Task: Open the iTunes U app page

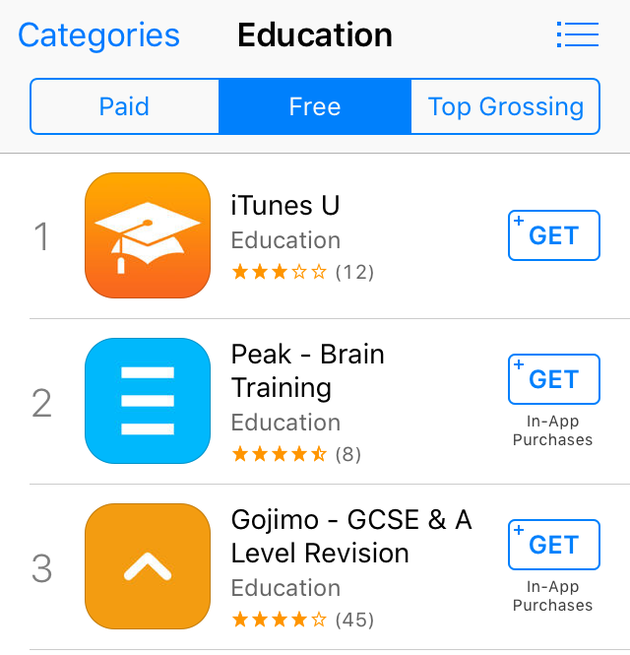Action: (285, 206)
